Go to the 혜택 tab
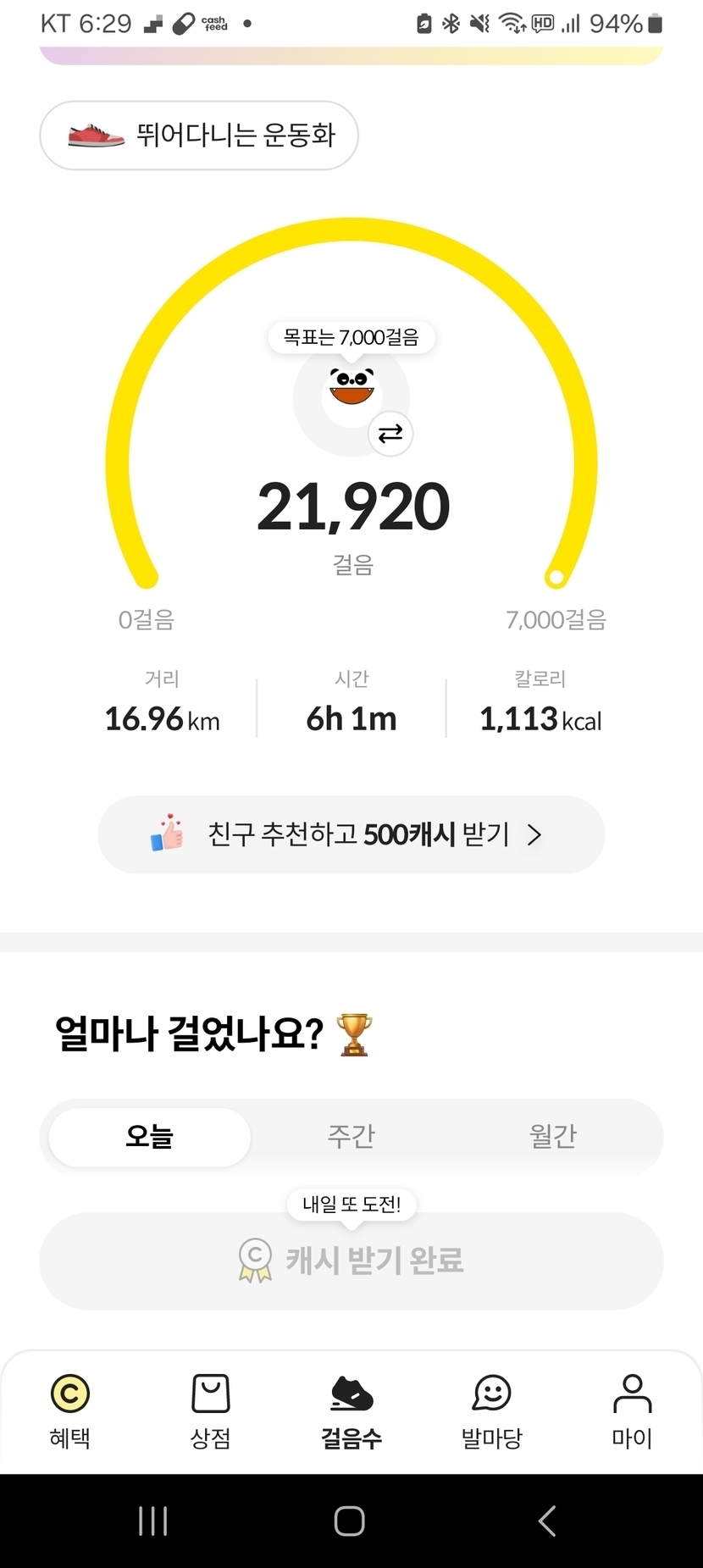The height and width of the screenshot is (1568, 703). coord(70,1411)
